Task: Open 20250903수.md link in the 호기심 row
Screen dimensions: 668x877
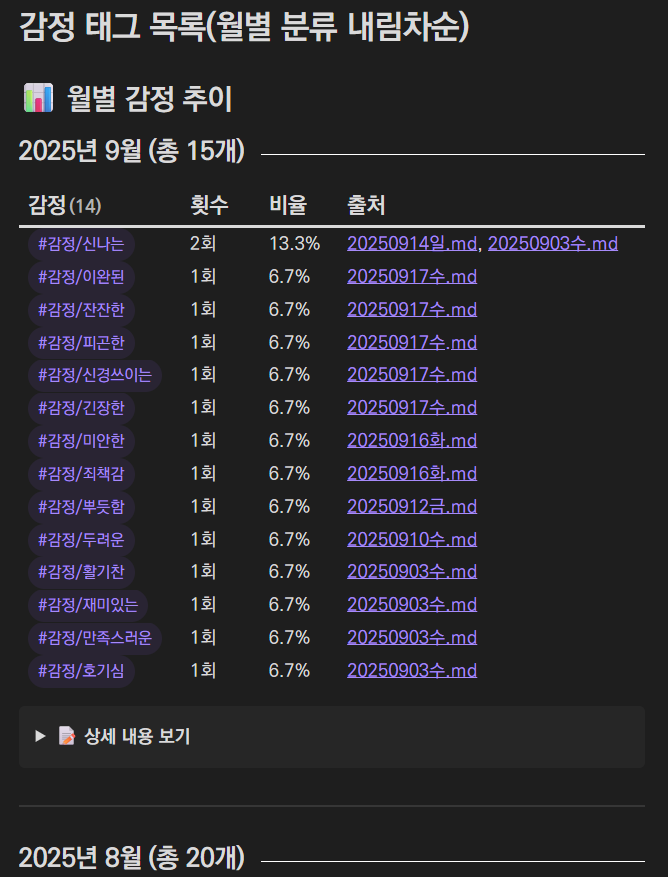Action: [412, 671]
